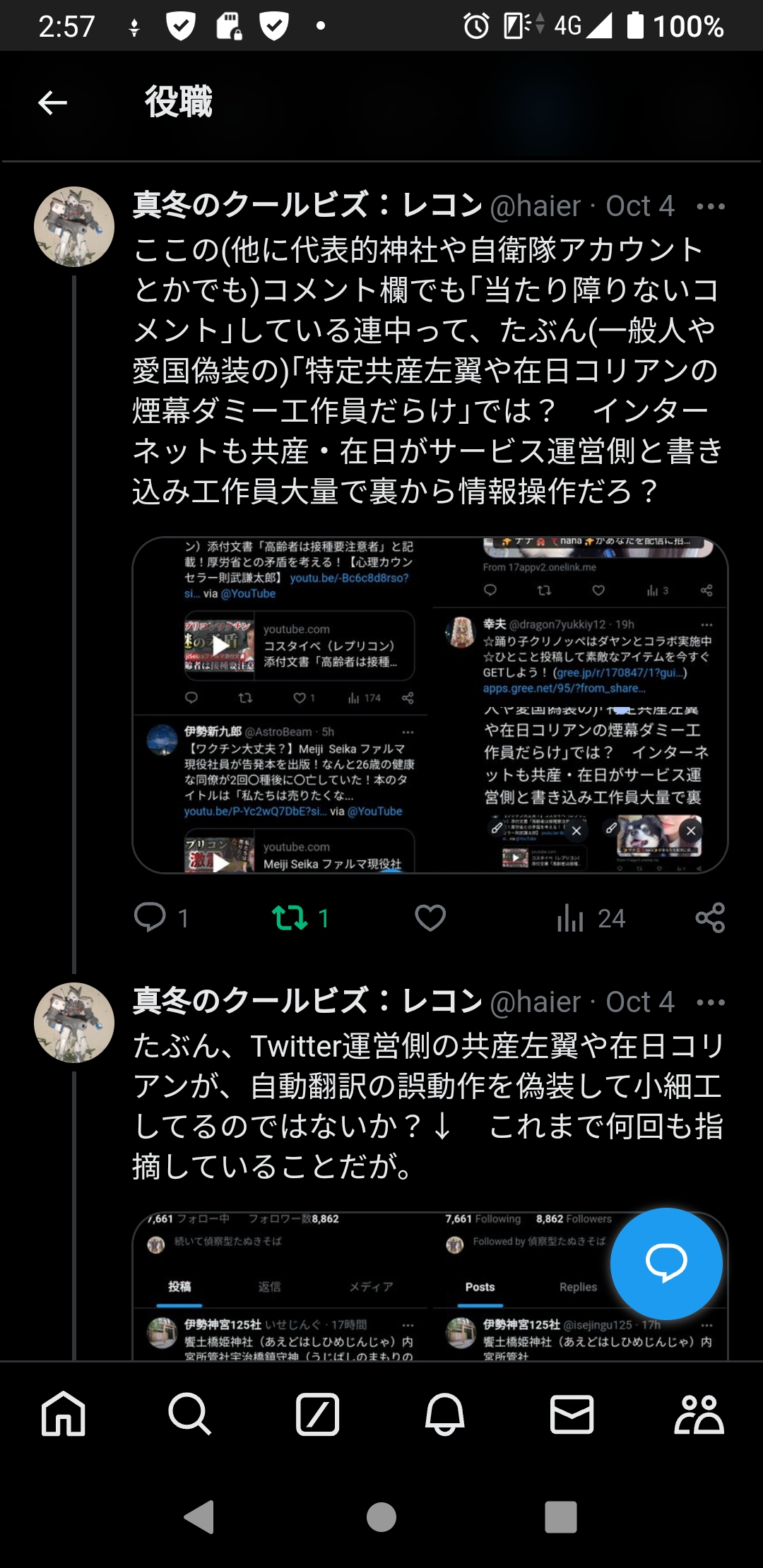The height and width of the screenshot is (1568, 763).
Task: Open the Messages tab
Action: [x=572, y=1414]
